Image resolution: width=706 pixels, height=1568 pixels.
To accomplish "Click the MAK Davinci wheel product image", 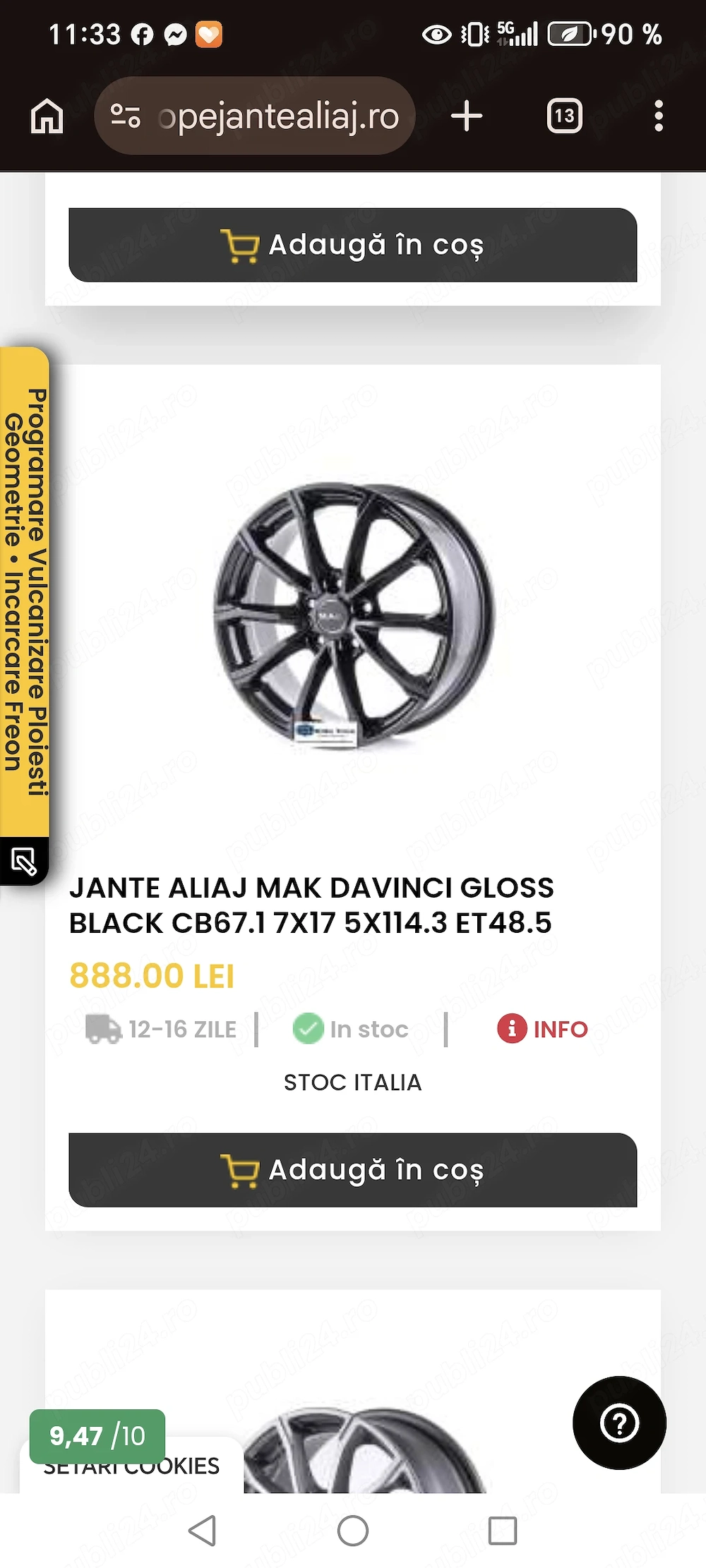I will point(353,614).
